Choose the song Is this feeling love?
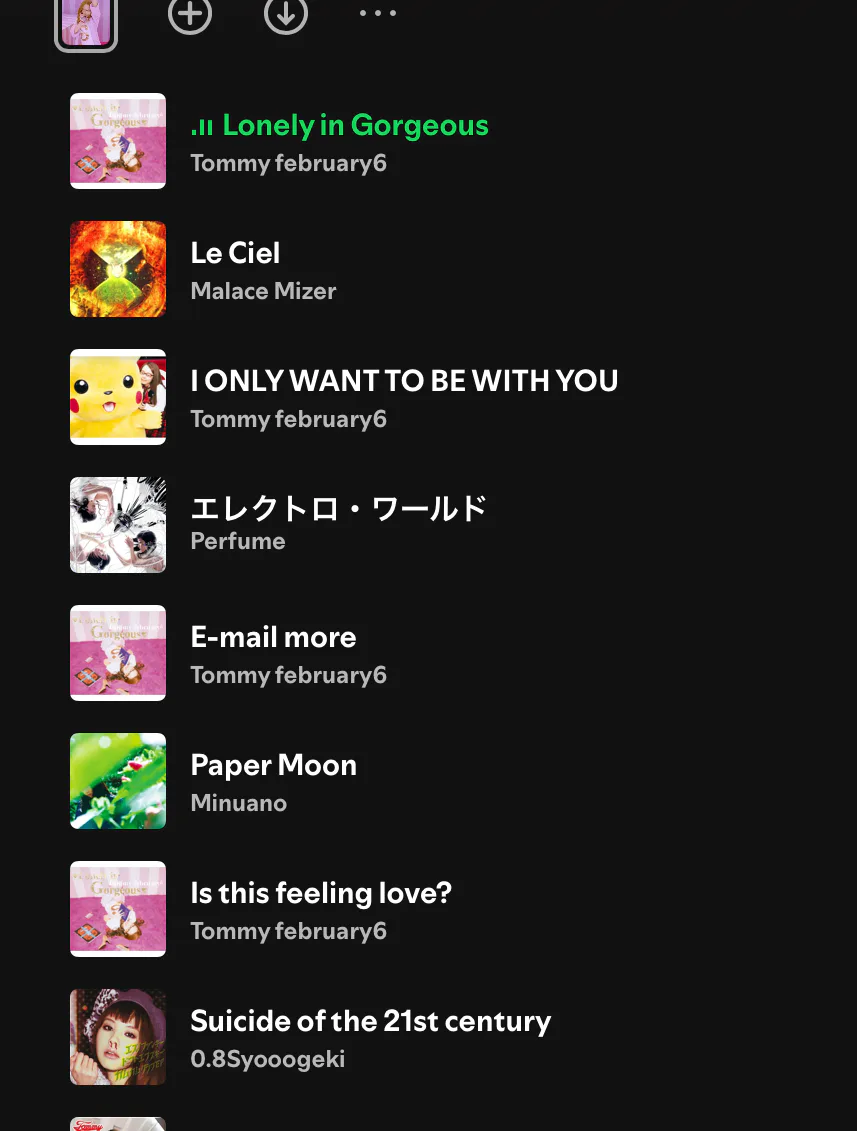Screen dimensions: 857x1131 [321, 894]
